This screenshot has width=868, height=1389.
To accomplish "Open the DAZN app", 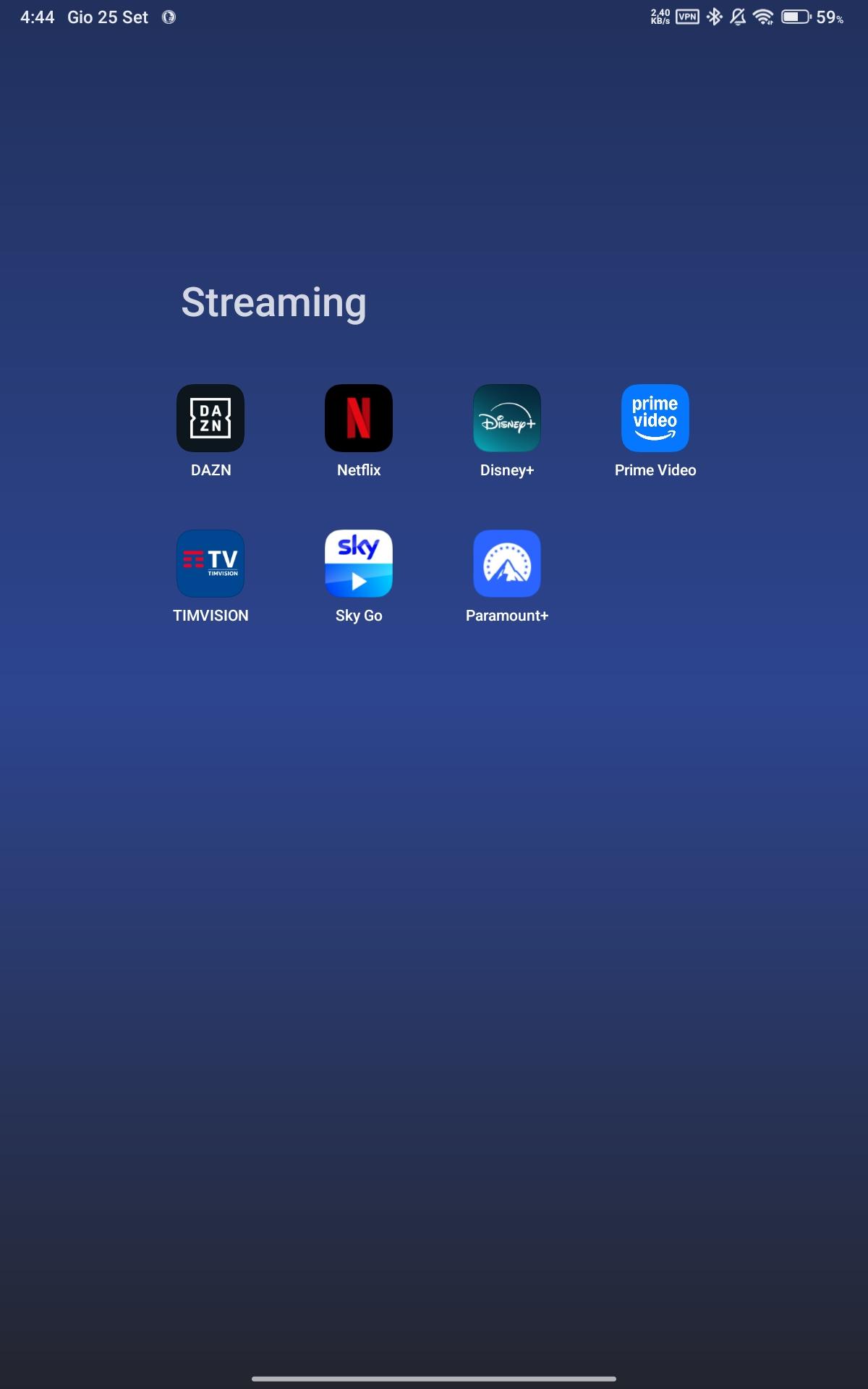I will (x=210, y=418).
